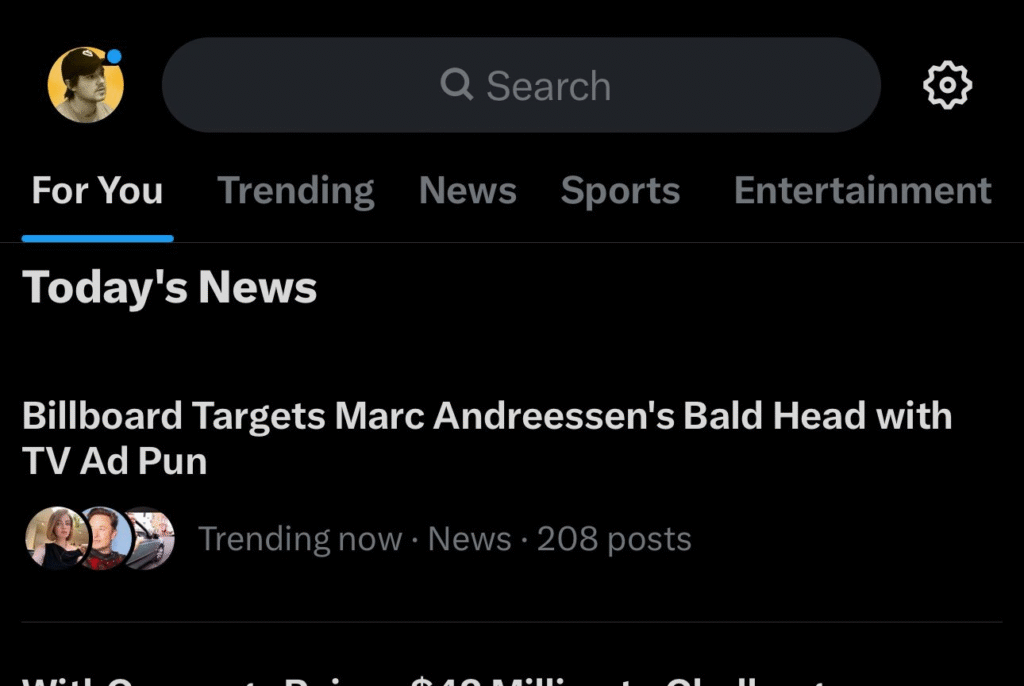Tap the Search field
Image resolution: width=1024 pixels, height=686 pixels.
(521, 85)
